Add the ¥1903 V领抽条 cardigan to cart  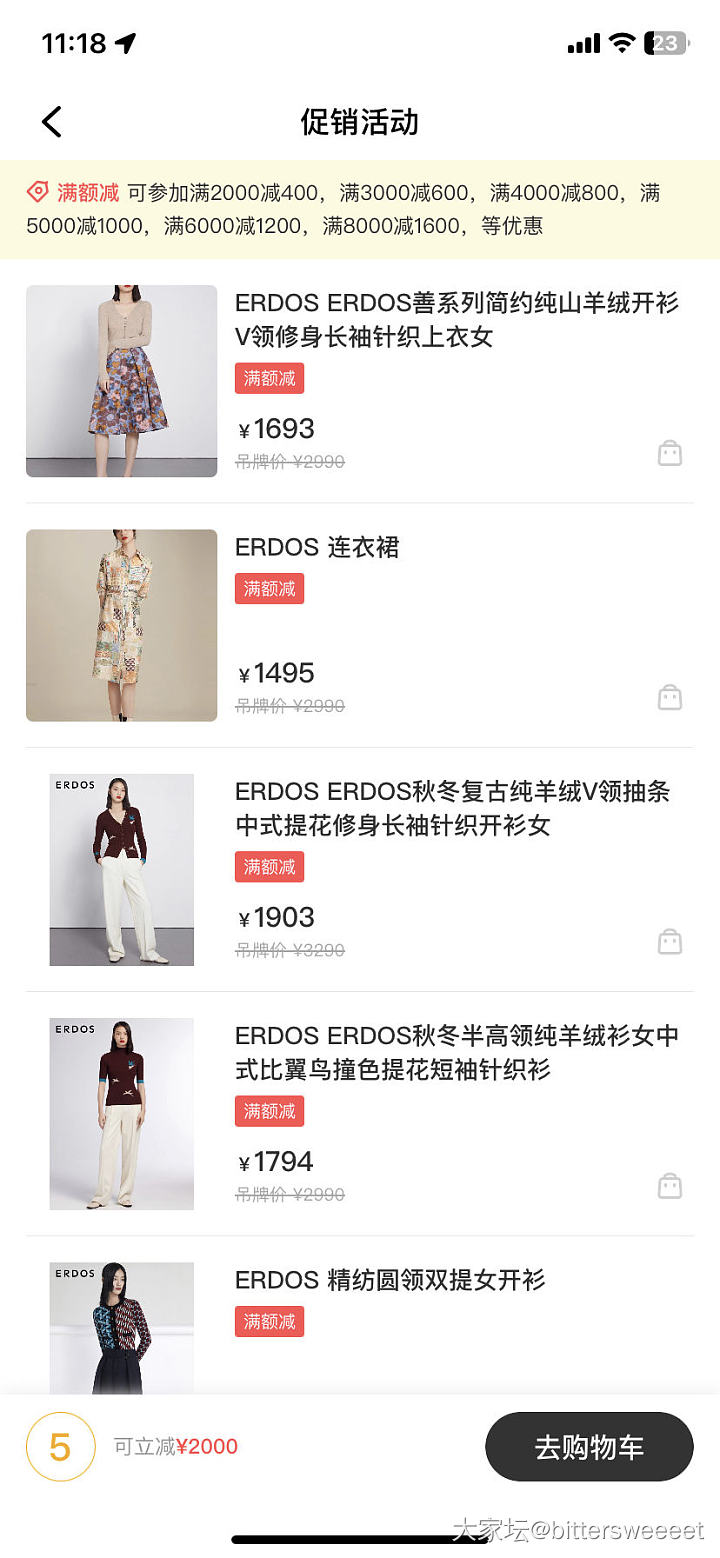[669, 941]
